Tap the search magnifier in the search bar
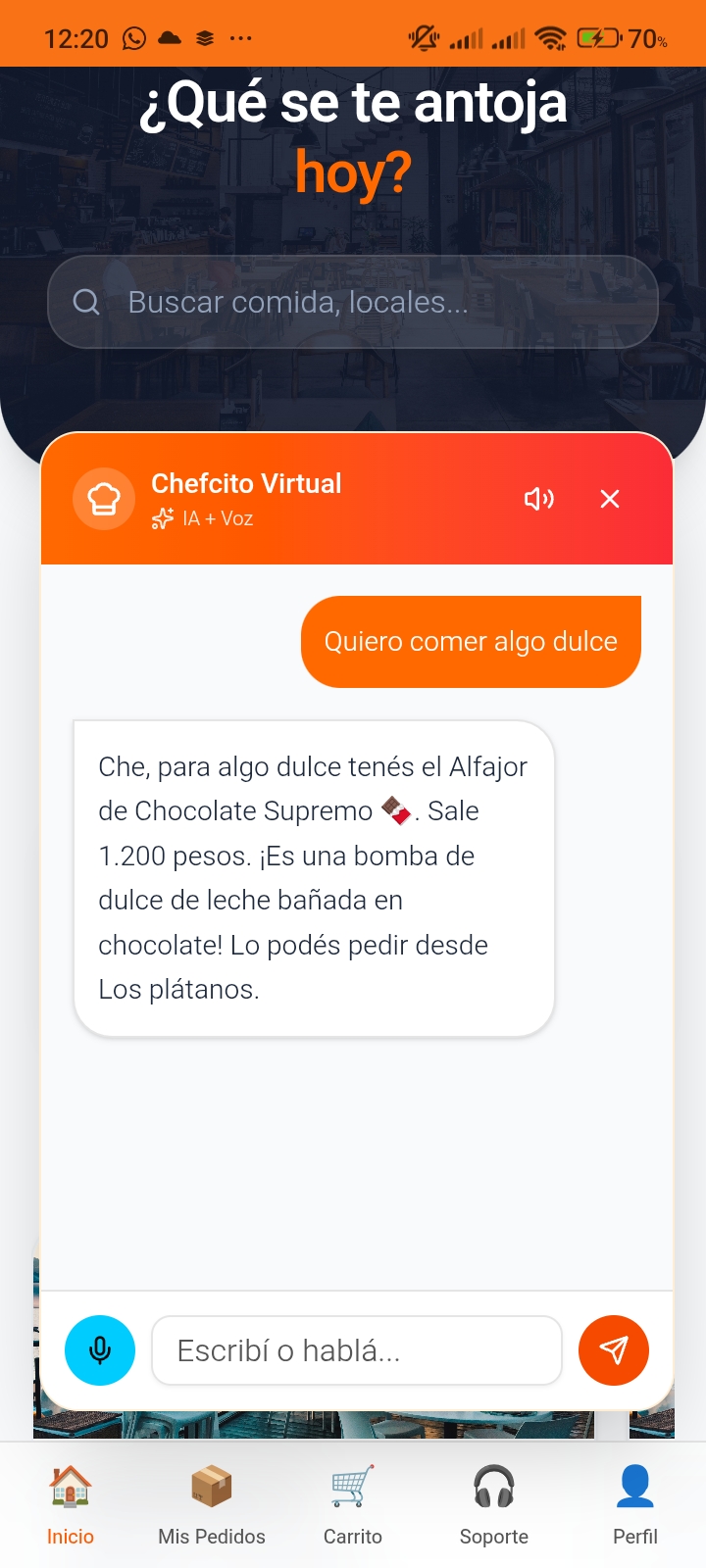This screenshot has width=706, height=1568. click(x=86, y=302)
